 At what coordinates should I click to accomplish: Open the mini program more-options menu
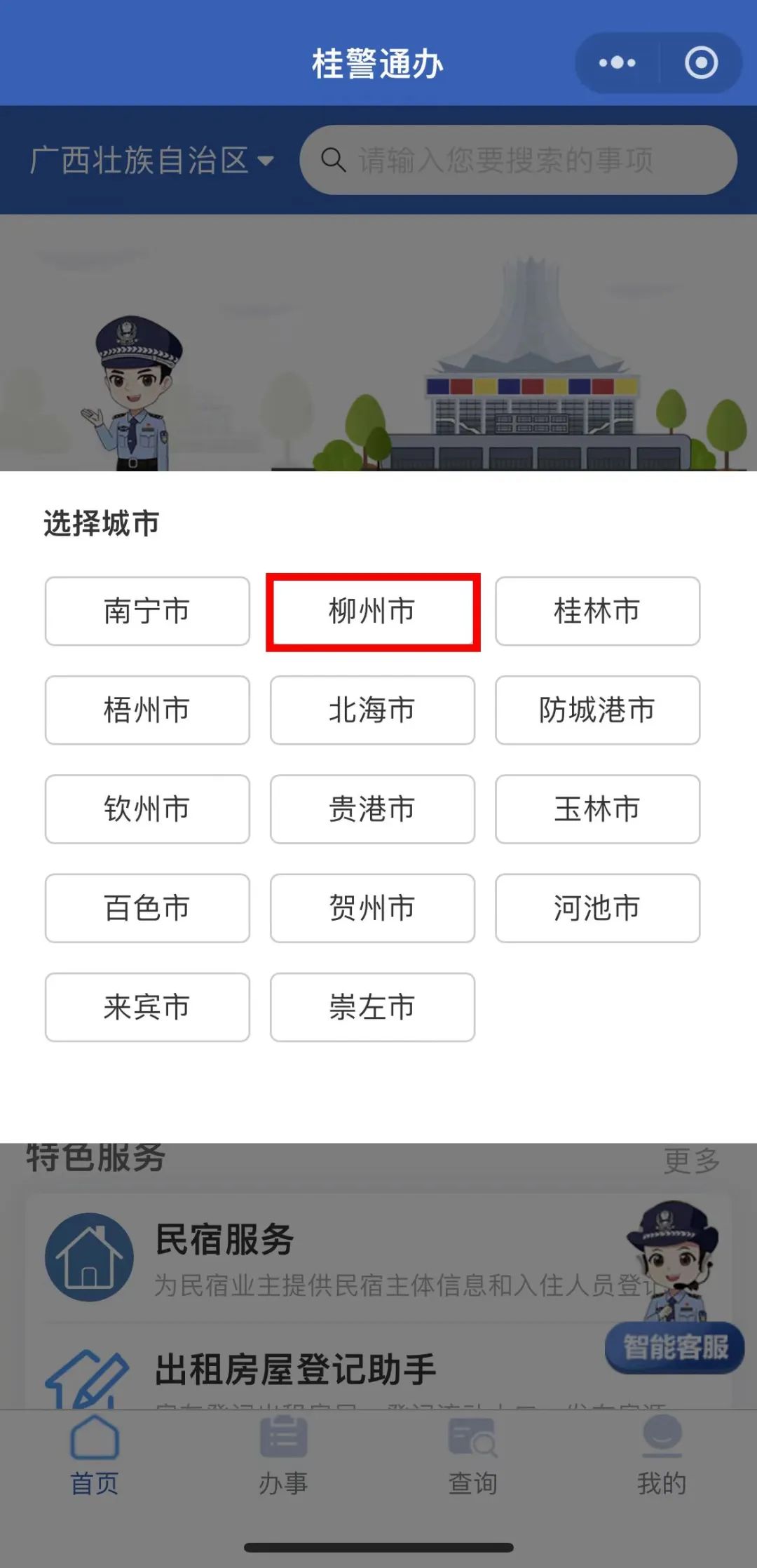617,63
